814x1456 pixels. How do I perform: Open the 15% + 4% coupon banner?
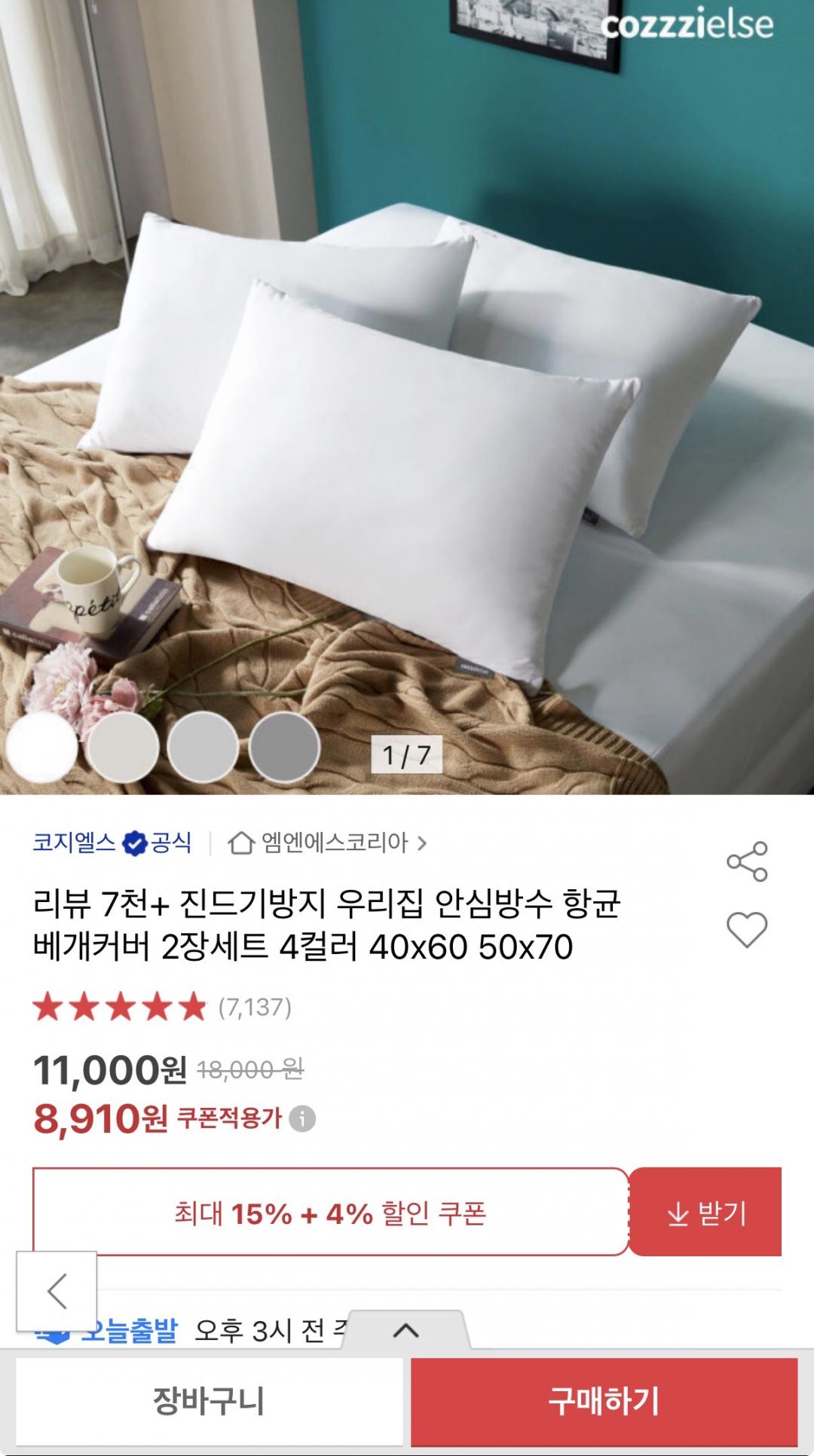[x=330, y=1213]
